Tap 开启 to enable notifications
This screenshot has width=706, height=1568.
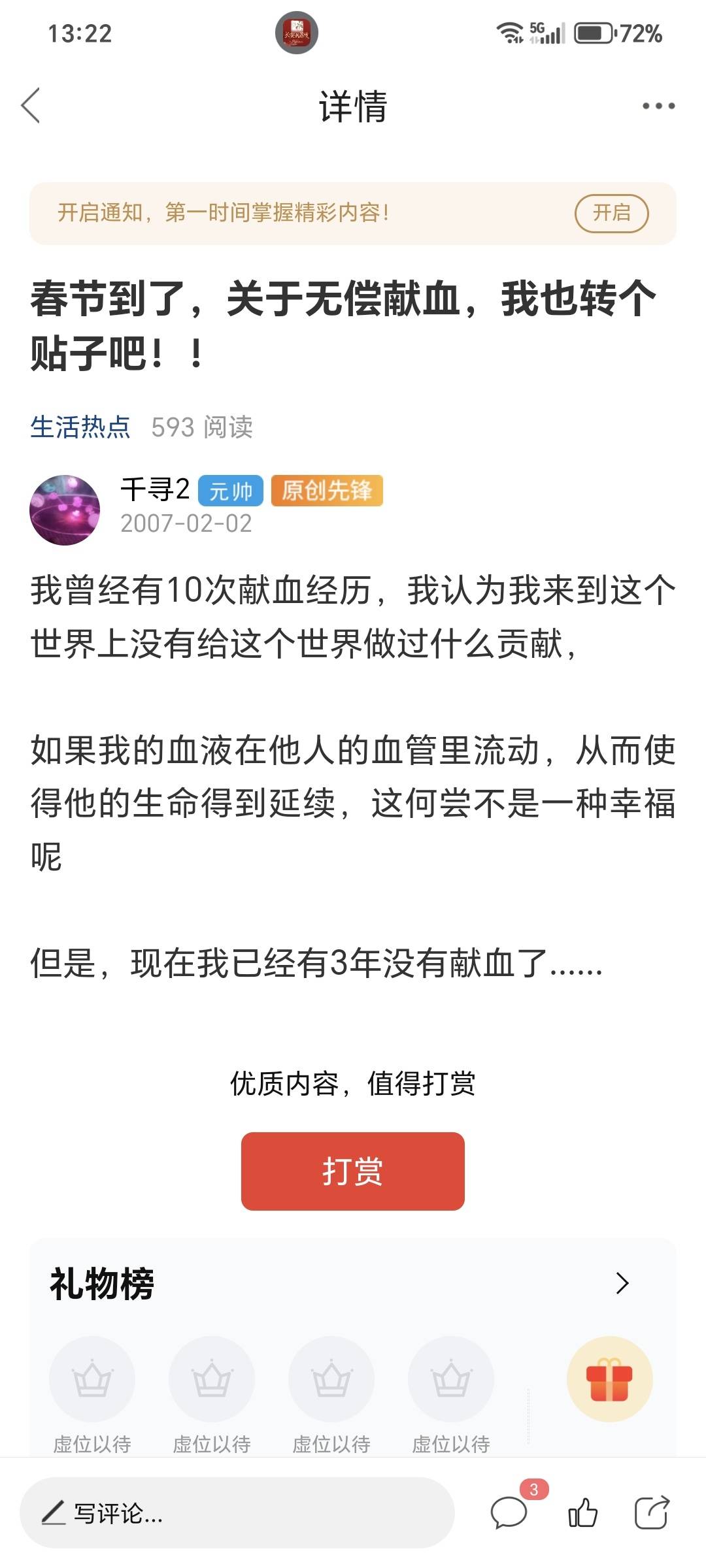tap(611, 213)
